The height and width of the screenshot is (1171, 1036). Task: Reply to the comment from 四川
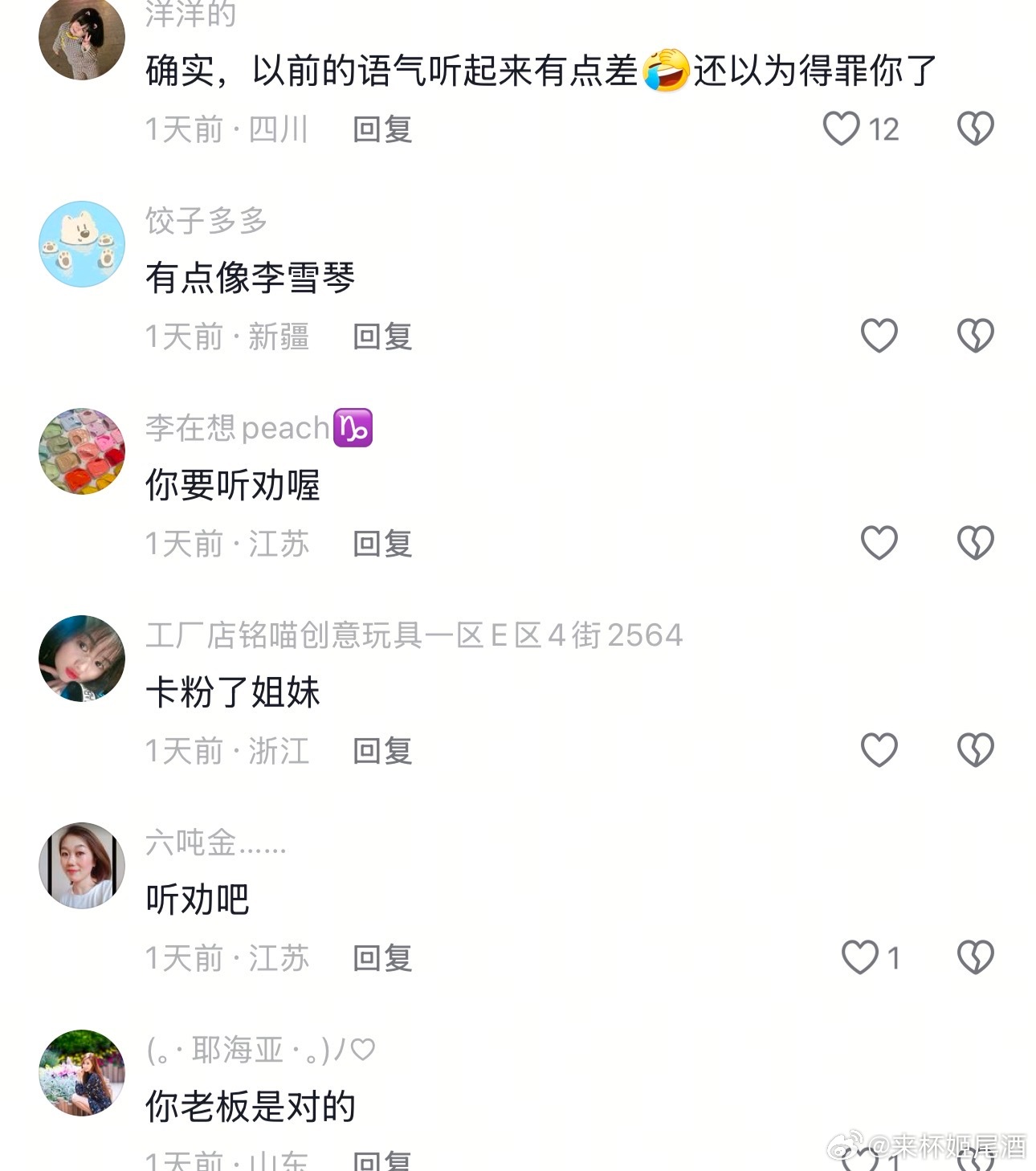pos(382,129)
